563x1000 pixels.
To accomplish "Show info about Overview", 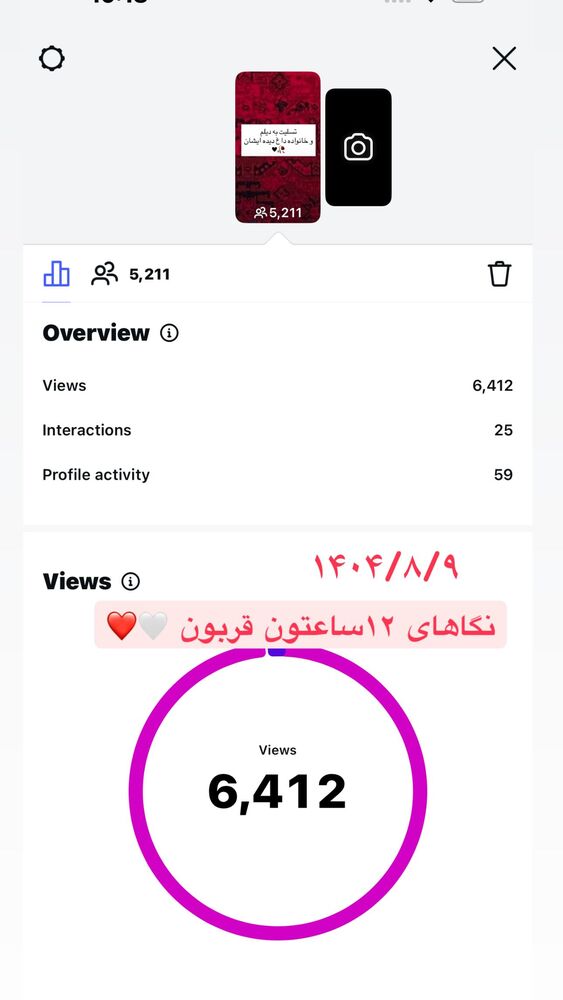I will (x=169, y=333).
